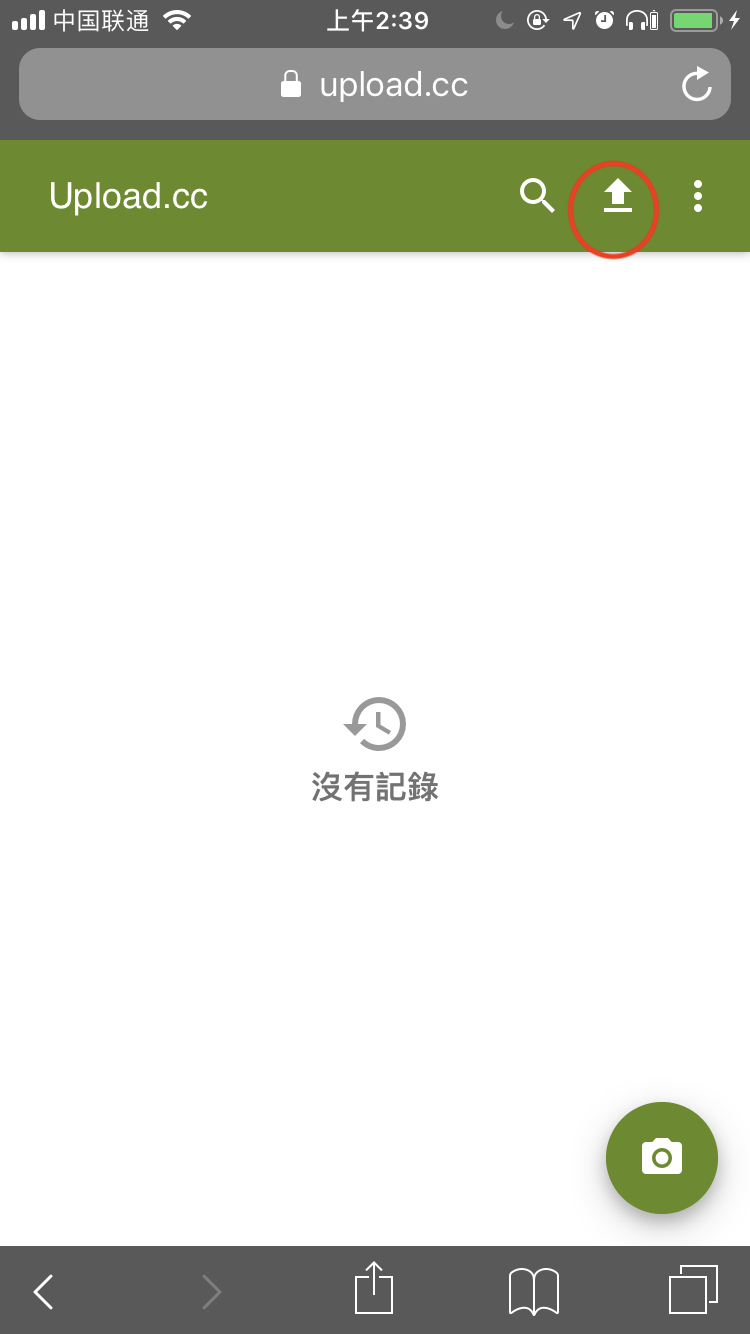Tap the Upload.cc header title
Screen dimensions: 750x1334
coord(128,196)
